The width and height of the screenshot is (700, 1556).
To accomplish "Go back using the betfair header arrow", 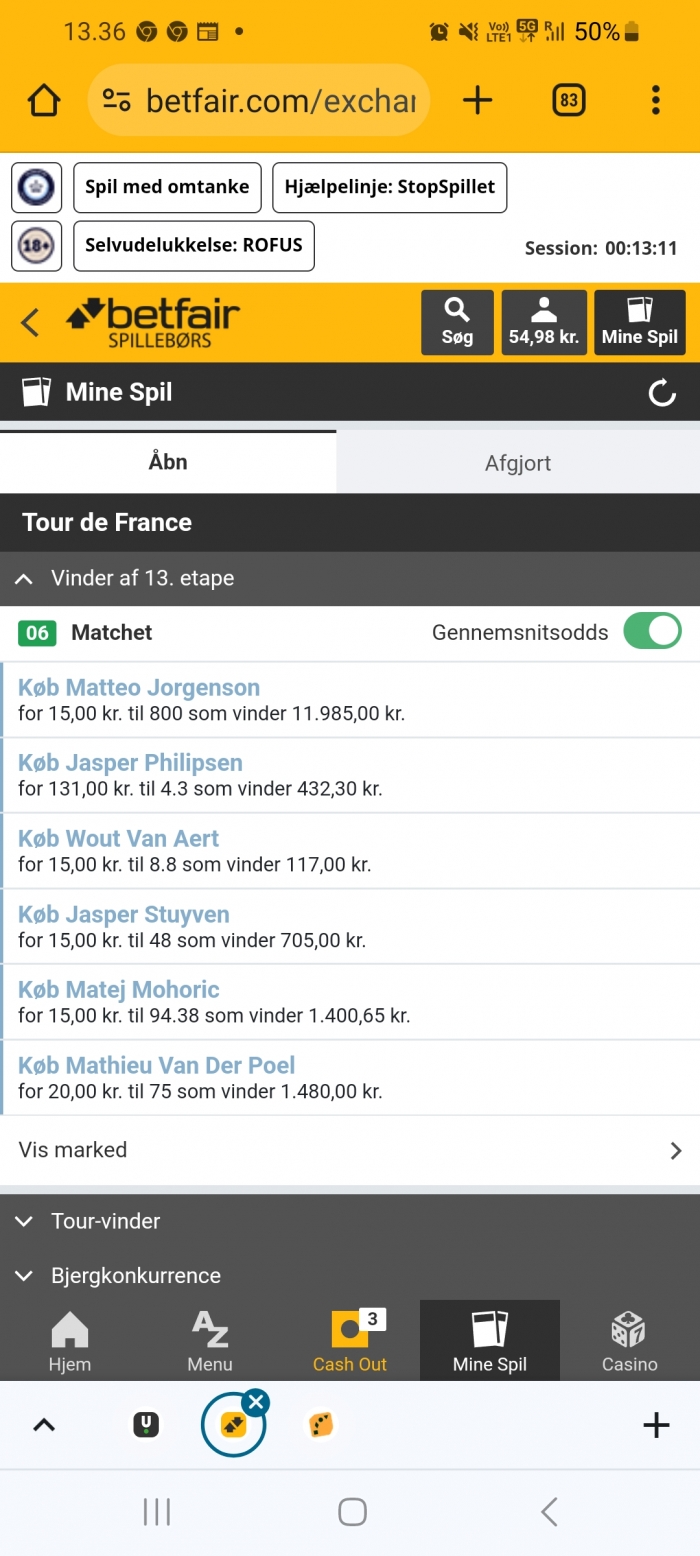I will click(x=30, y=322).
